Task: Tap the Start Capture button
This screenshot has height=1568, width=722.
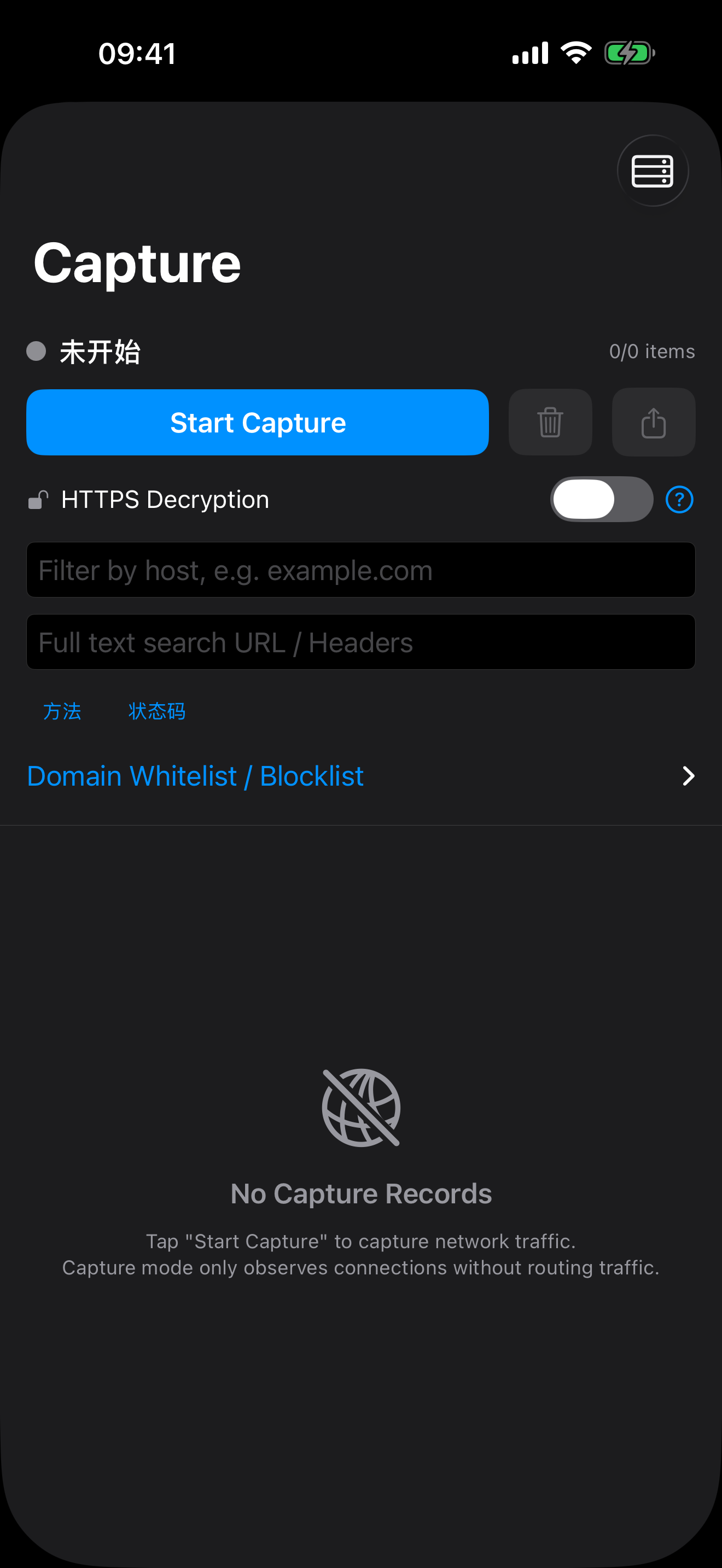Action: pyautogui.click(x=258, y=423)
